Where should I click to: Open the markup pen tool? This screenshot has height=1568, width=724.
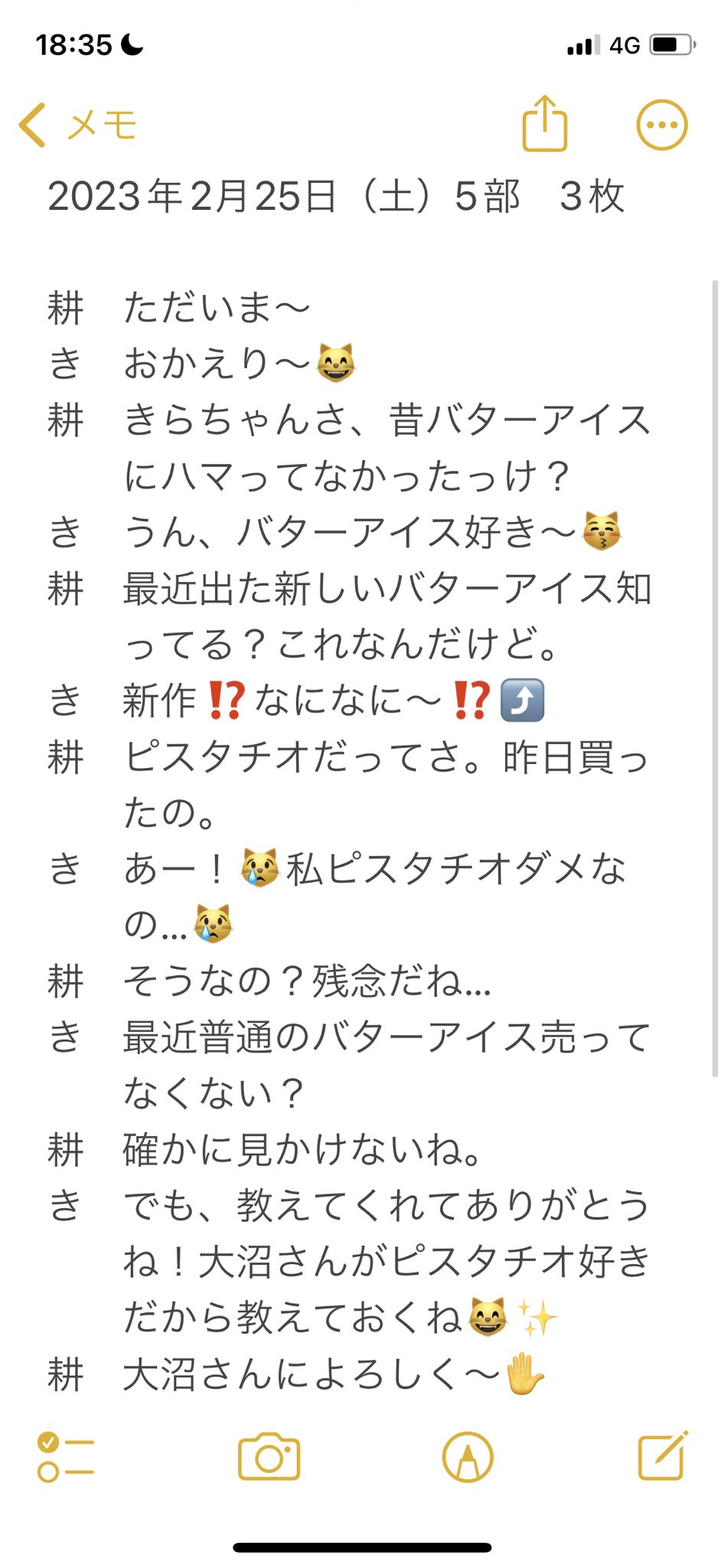[x=468, y=1457]
